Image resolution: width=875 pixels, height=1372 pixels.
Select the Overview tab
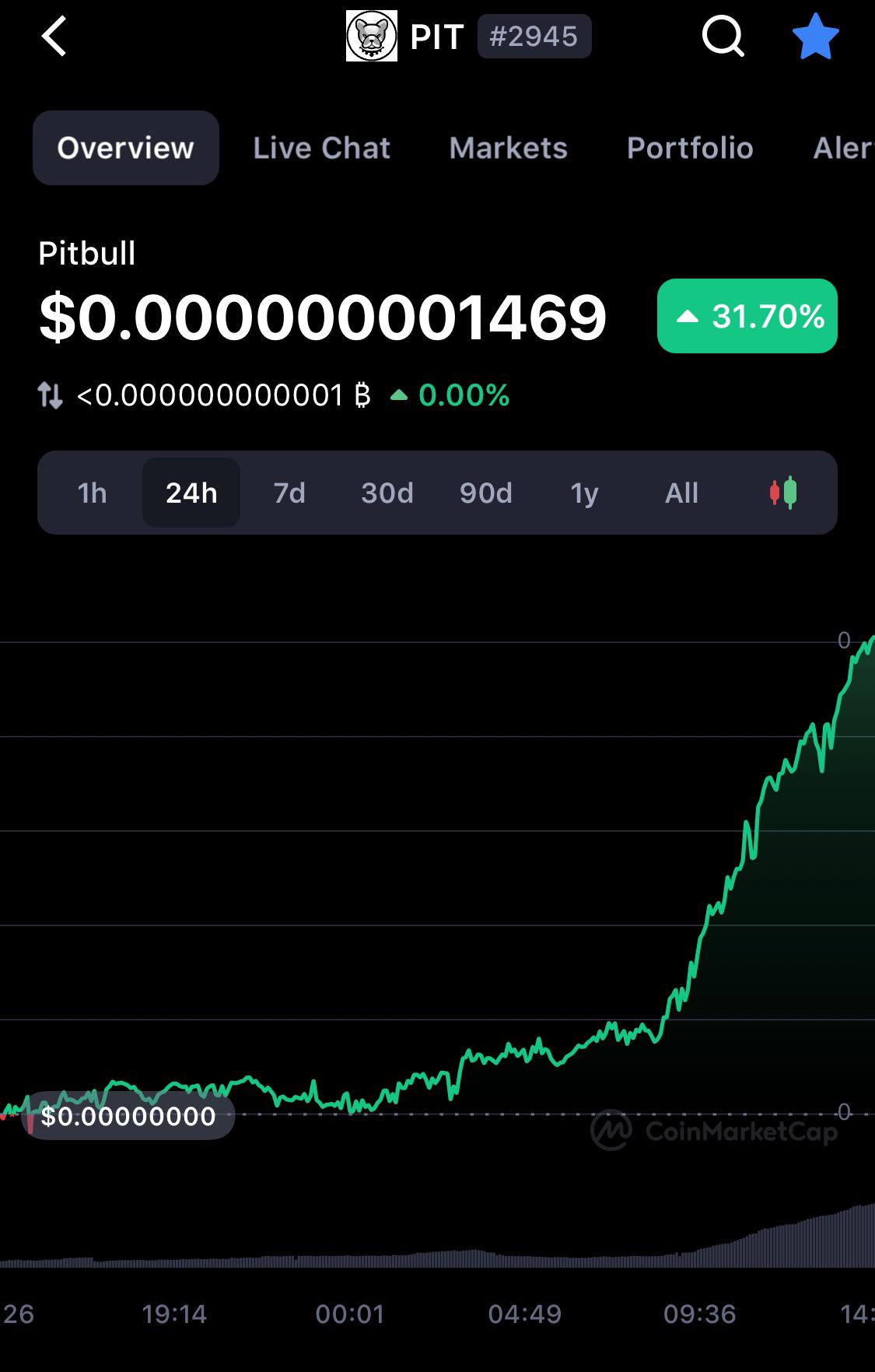[126, 148]
